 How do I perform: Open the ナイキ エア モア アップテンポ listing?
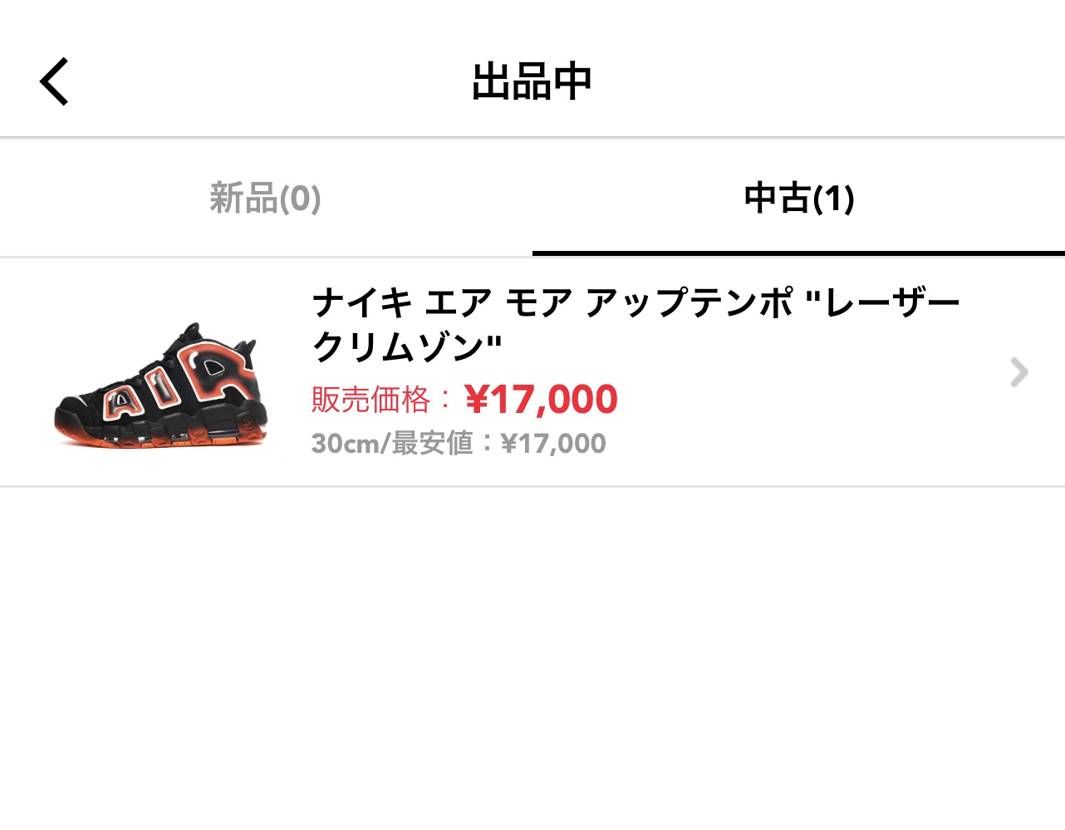tap(532, 372)
